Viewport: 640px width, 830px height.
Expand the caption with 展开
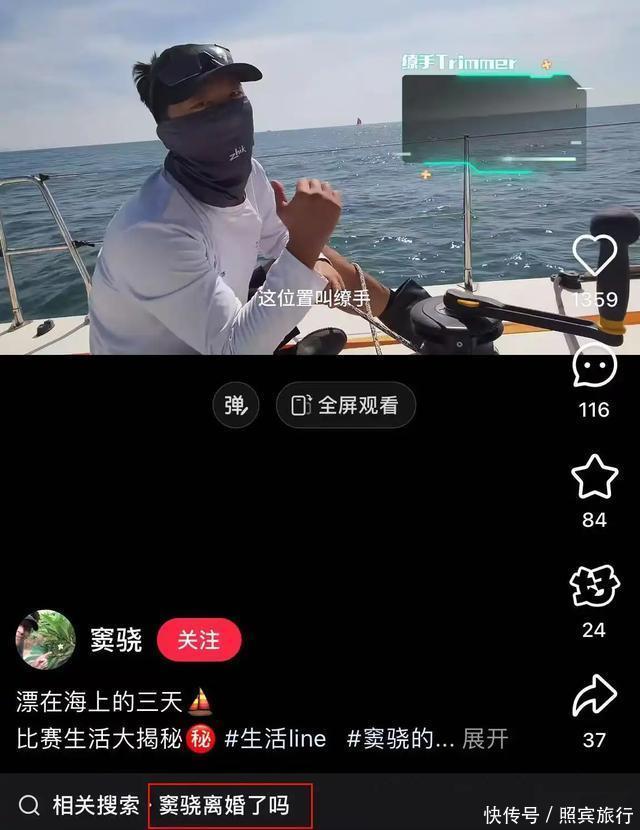tap(485, 739)
